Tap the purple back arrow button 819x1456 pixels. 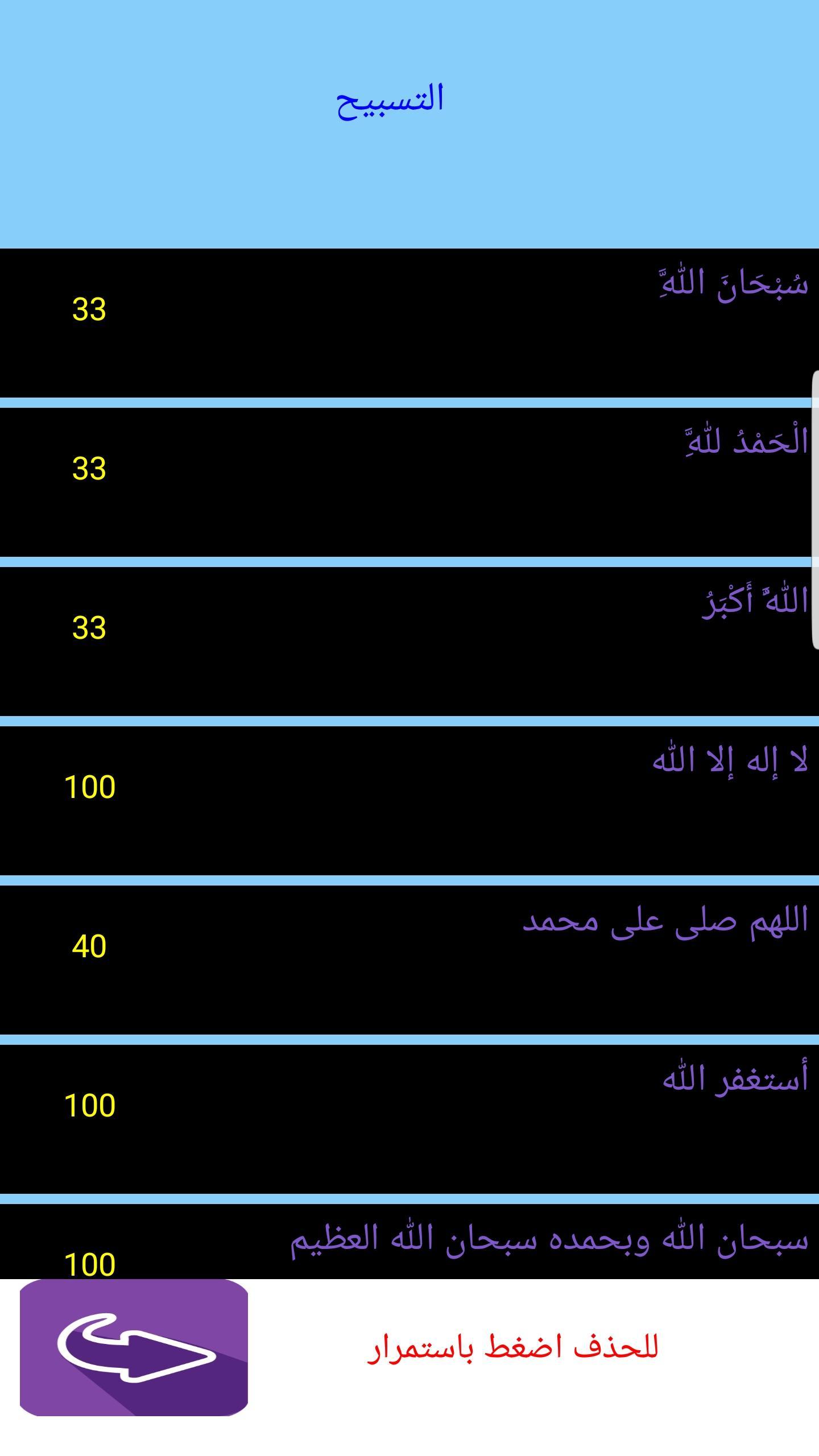click(x=134, y=1347)
